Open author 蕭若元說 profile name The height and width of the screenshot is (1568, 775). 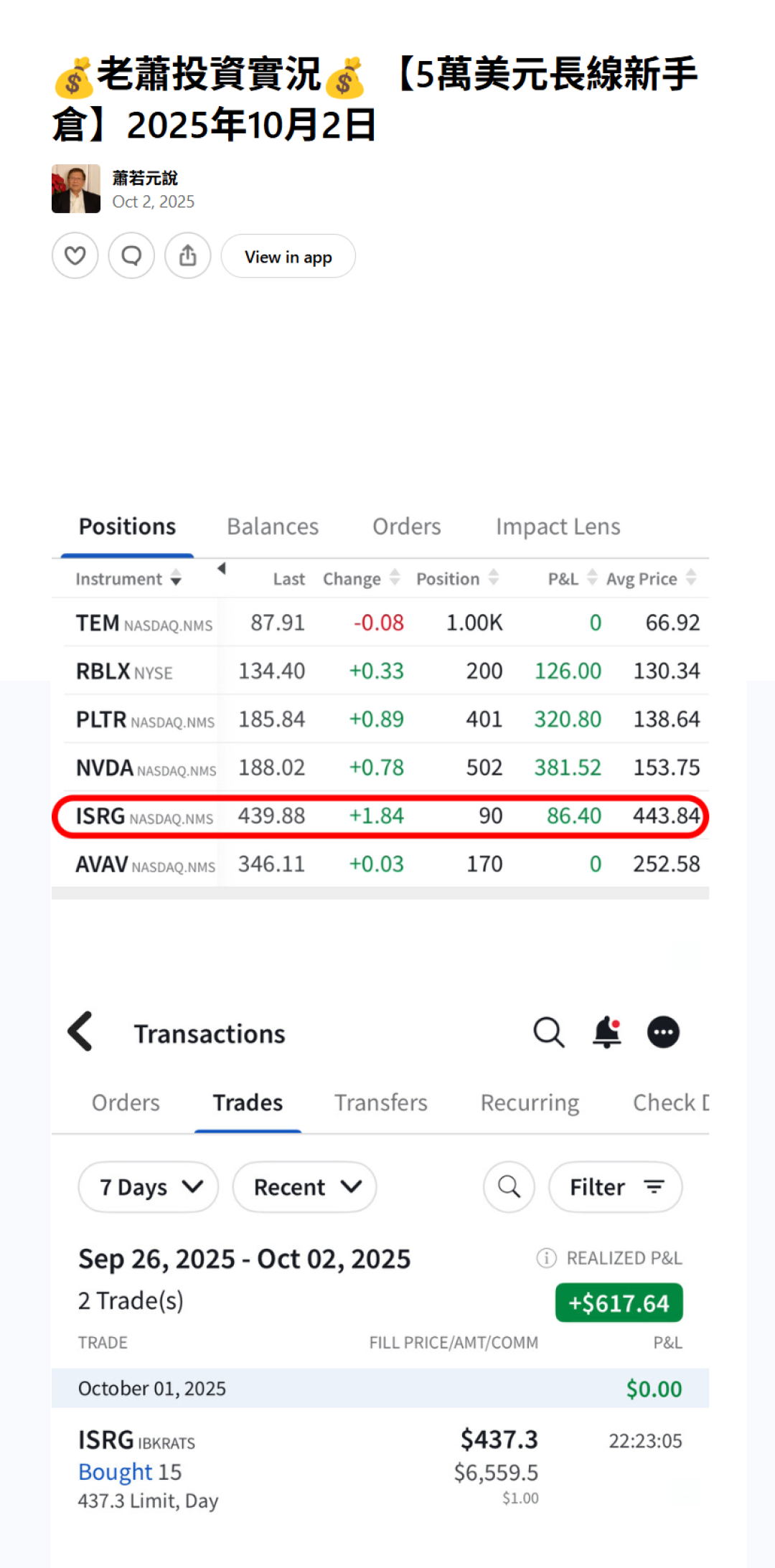click(145, 178)
